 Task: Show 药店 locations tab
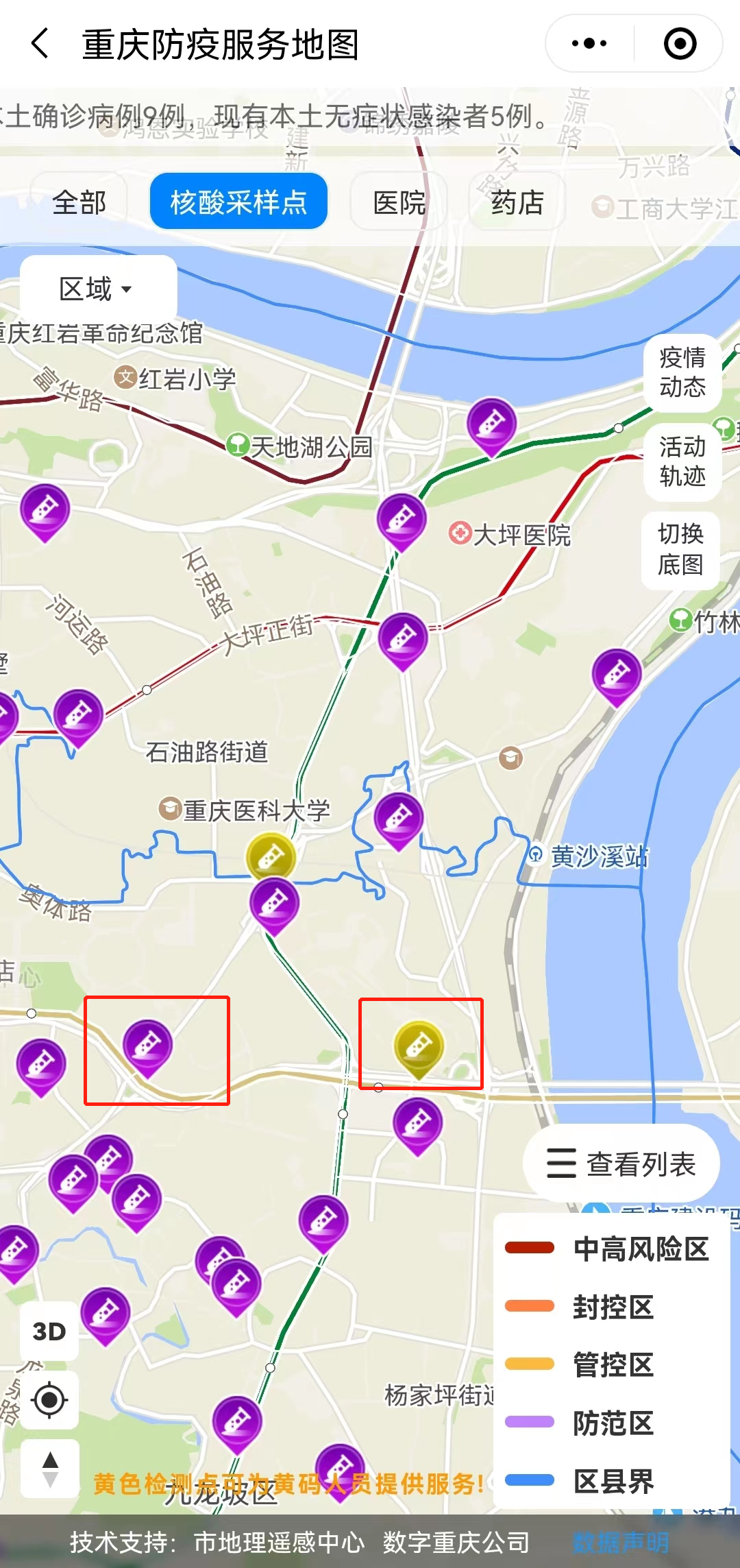point(517,202)
